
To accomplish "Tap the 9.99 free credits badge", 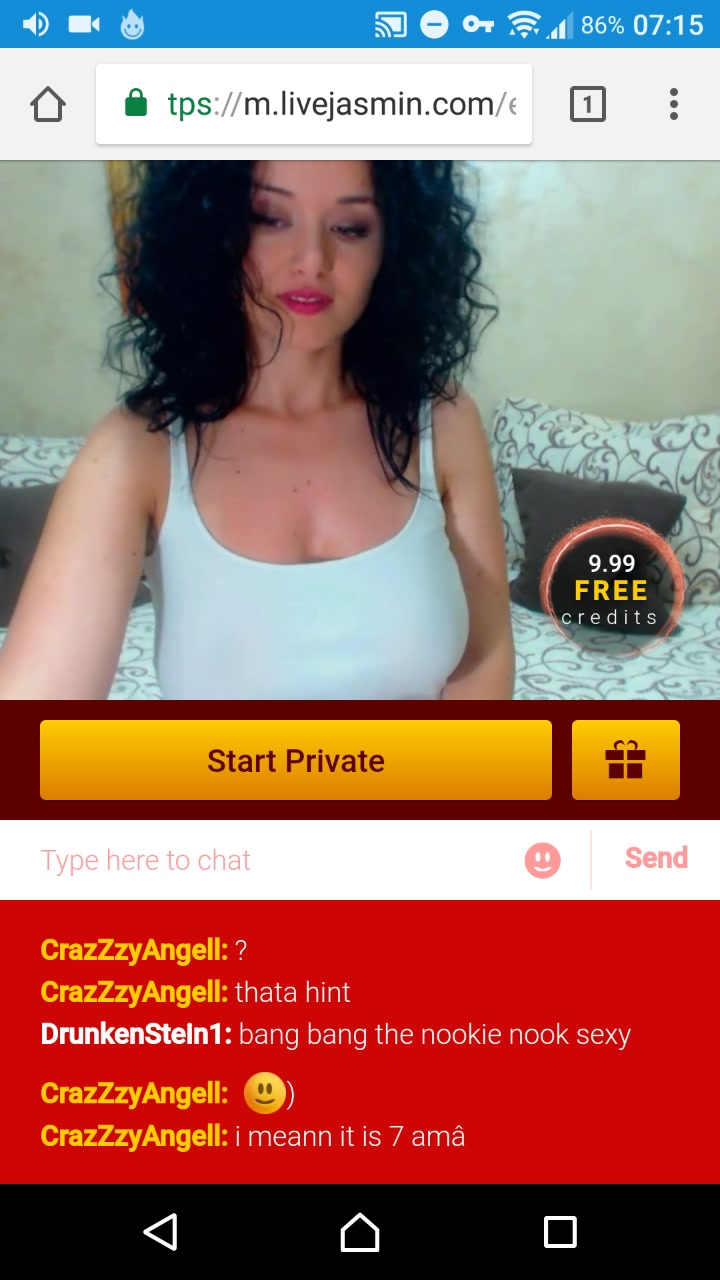I will (x=611, y=589).
